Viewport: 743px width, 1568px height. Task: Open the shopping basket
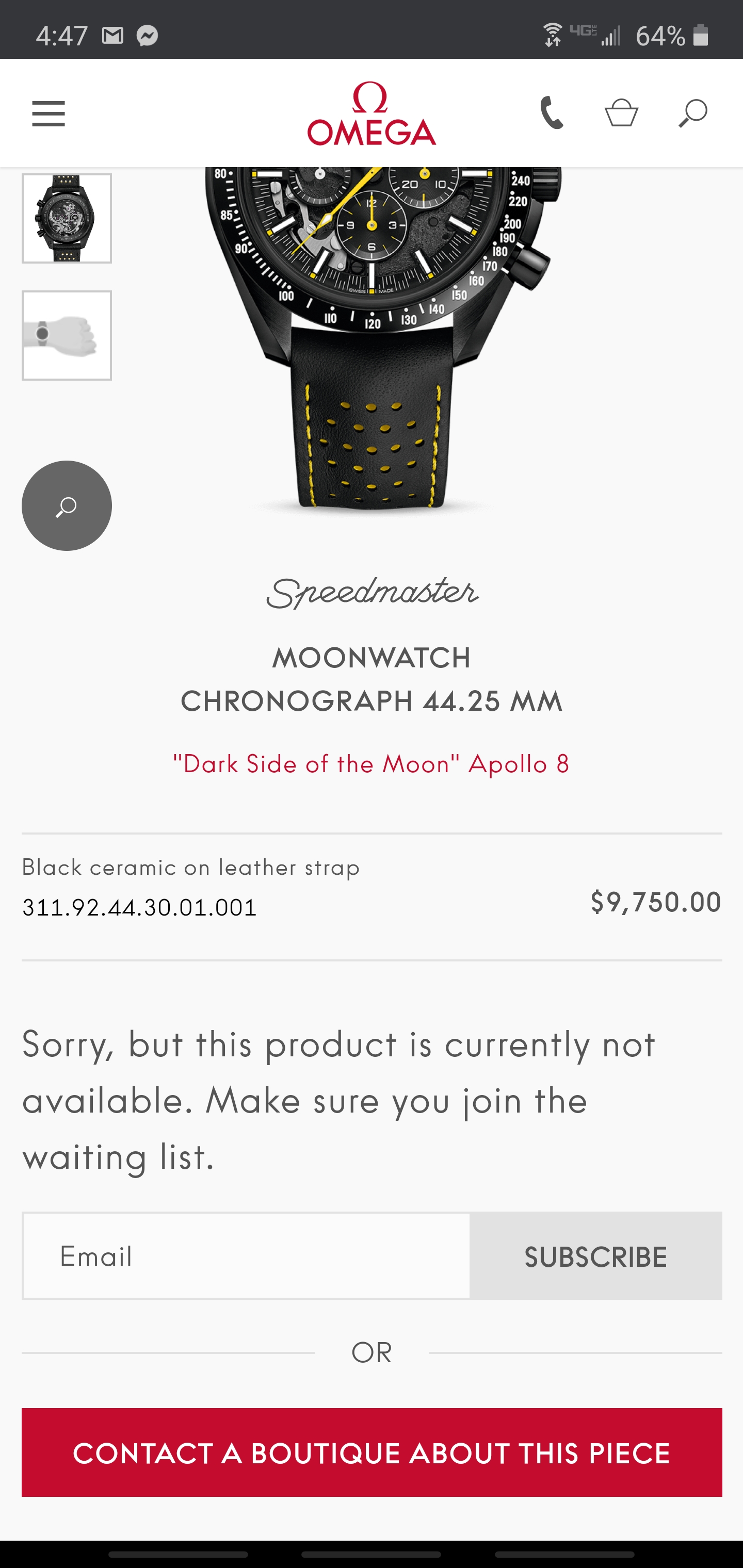point(622,114)
